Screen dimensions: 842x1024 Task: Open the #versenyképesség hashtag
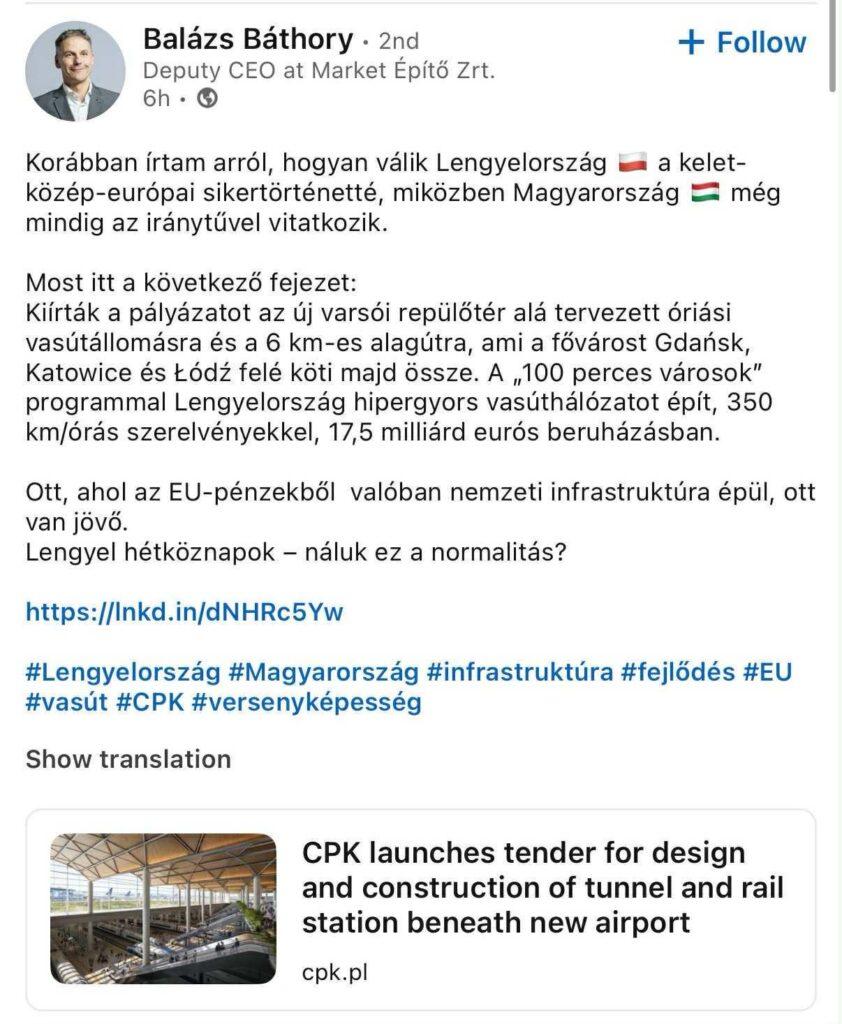pos(306,702)
